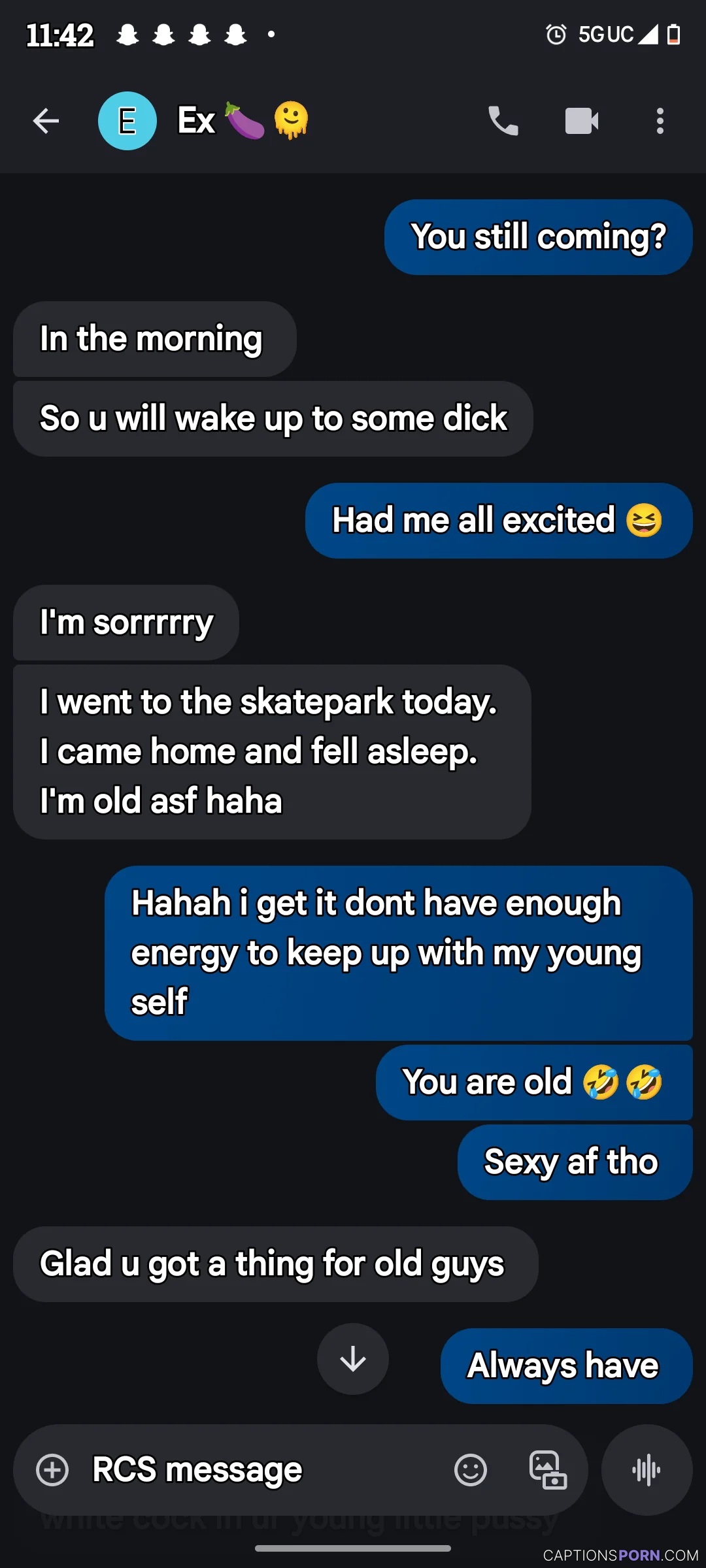
Task: Record a voice message
Action: click(x=647, y=1470)
